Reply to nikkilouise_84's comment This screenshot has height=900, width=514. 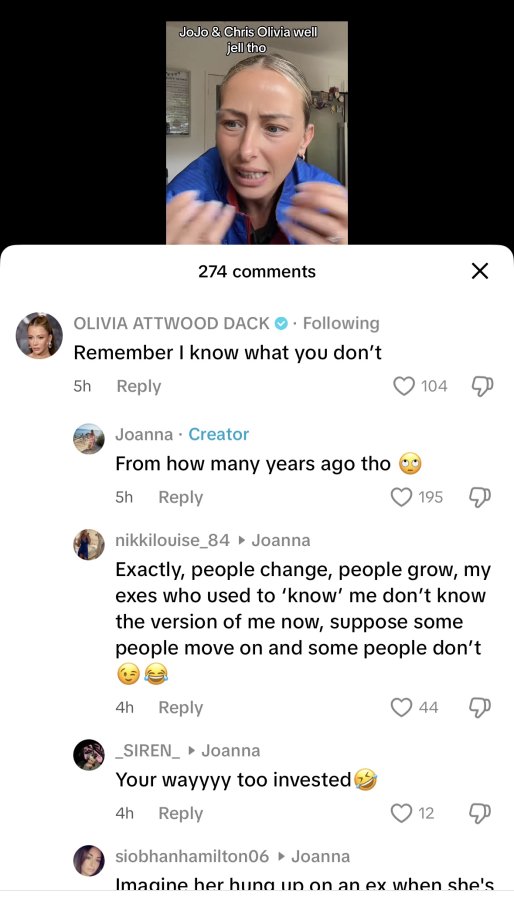181,708
